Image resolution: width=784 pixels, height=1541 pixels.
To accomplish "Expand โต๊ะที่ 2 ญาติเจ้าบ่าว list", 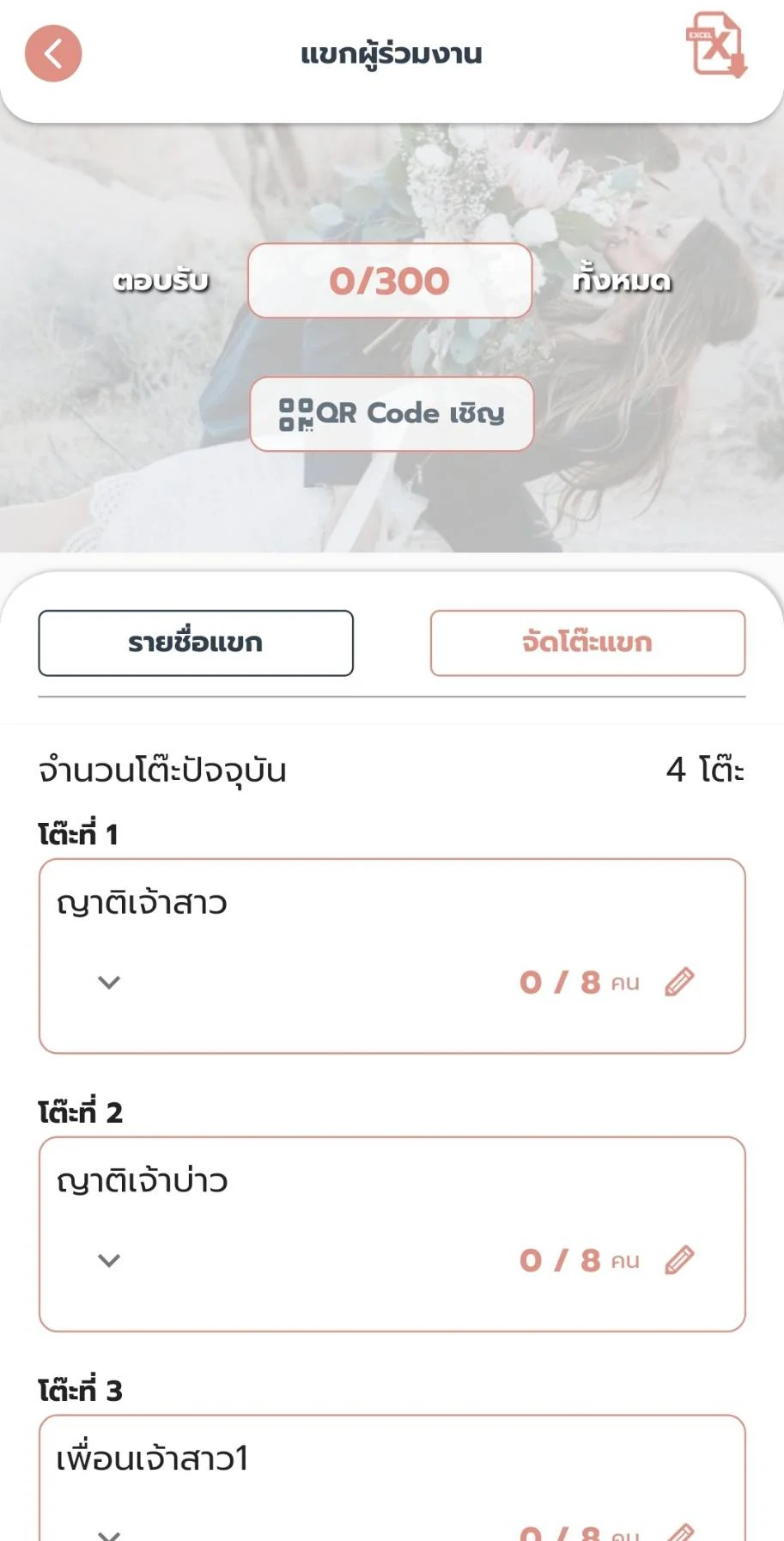I will [x=109, y=1260].
